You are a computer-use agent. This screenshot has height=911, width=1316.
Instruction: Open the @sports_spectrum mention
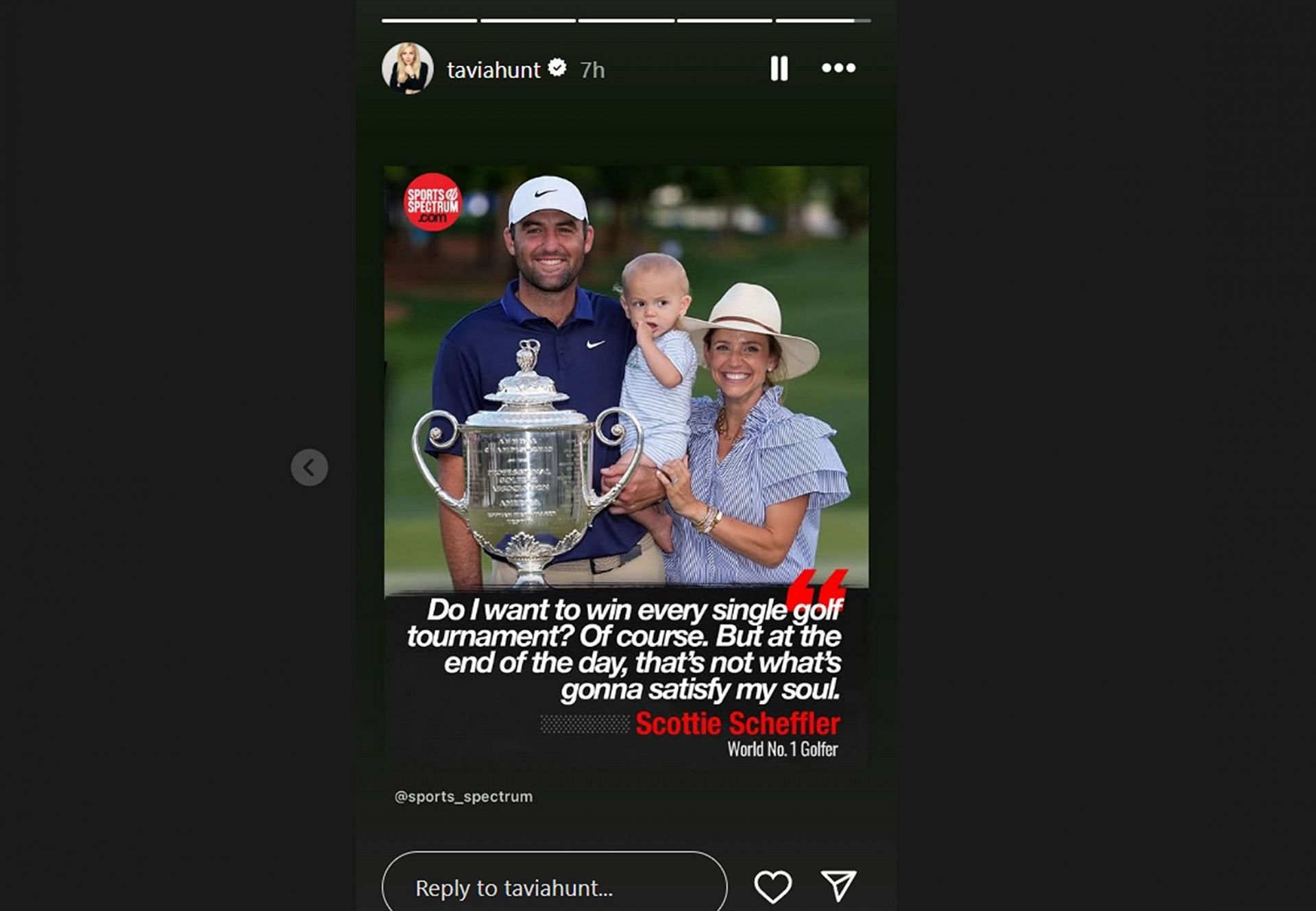point(463,797)
